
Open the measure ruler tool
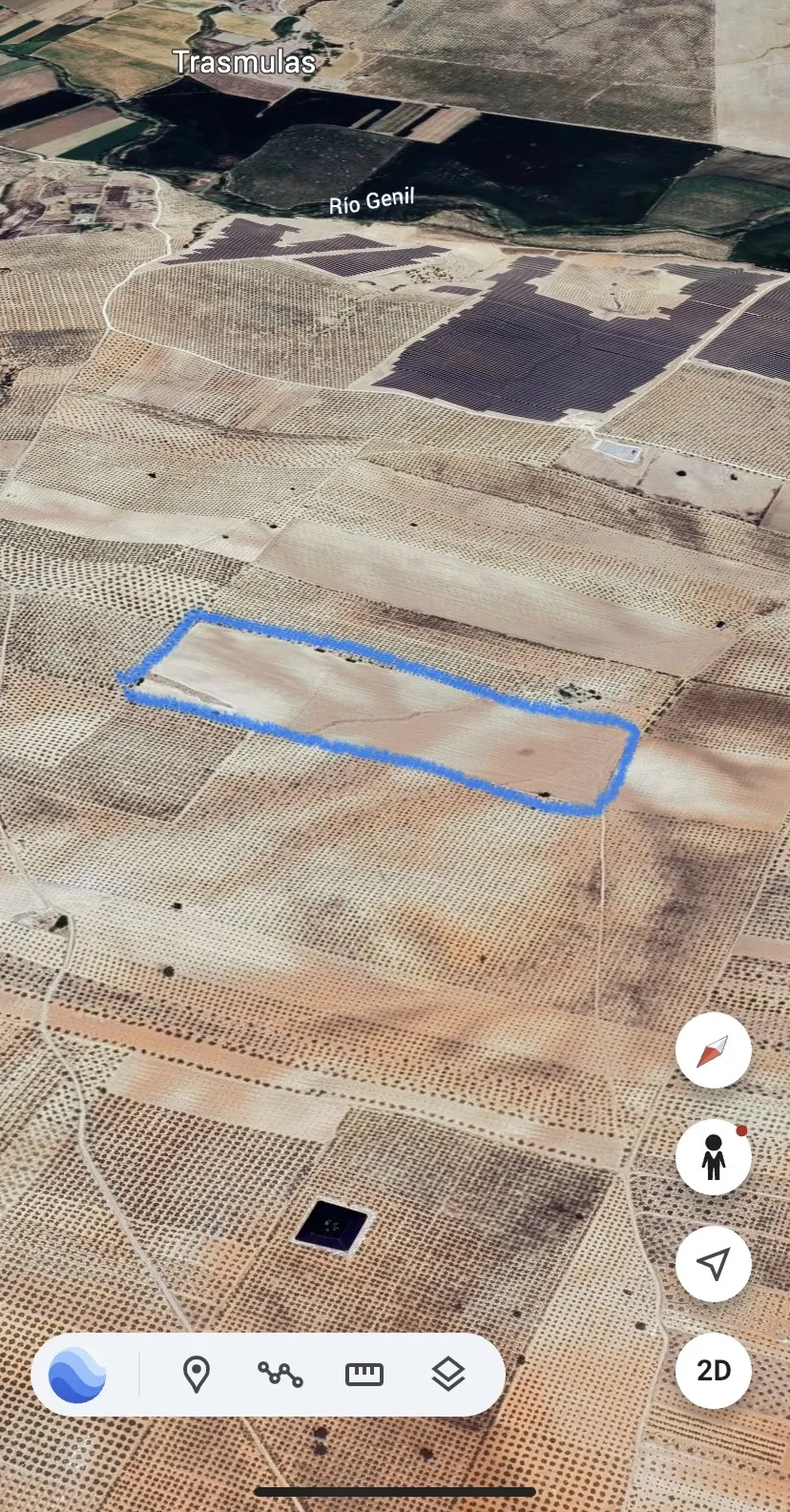(x=364, y=1375)
